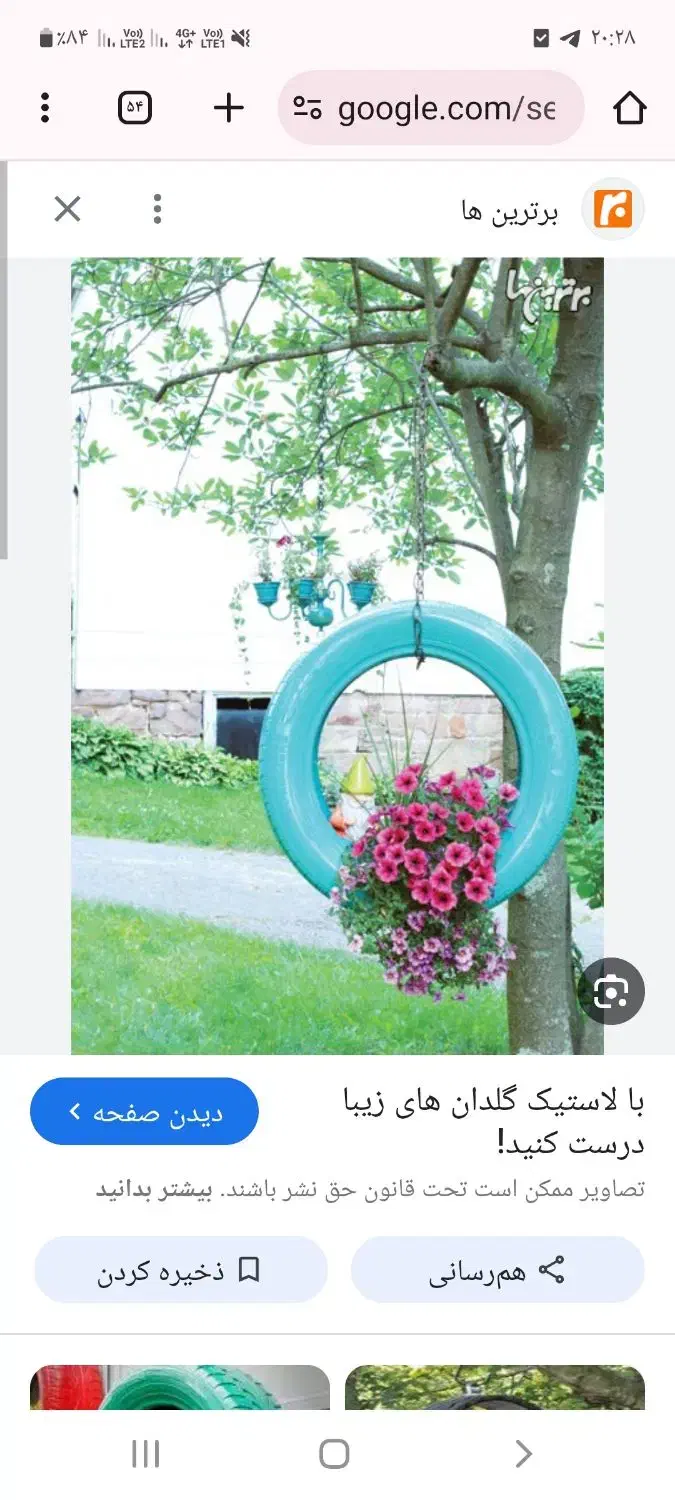This screenshot has width=675, height=1500.
Task: Tap the system home button
Action: pyautogui.click(x=335, y=1454)
